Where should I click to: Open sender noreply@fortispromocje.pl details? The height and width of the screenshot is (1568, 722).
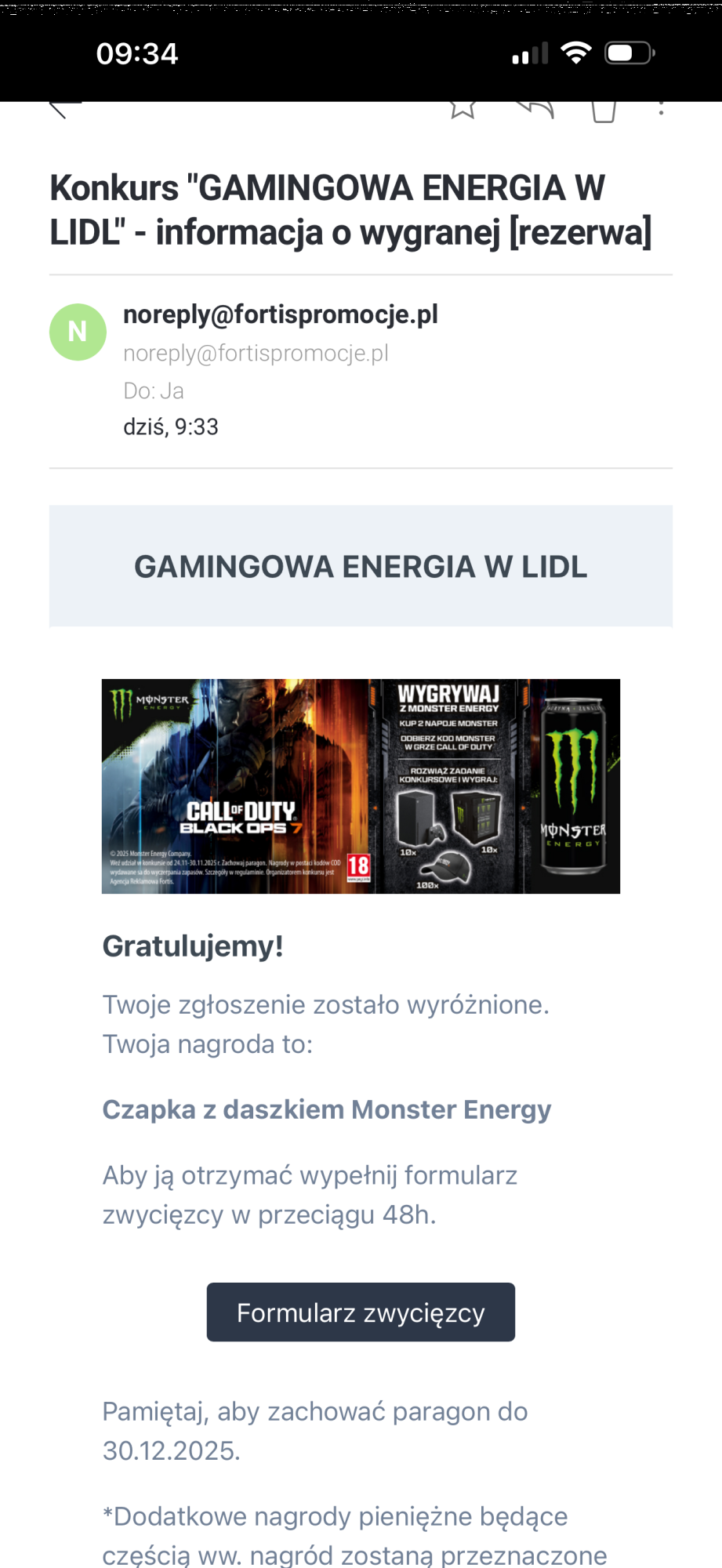tap(280, 314)
